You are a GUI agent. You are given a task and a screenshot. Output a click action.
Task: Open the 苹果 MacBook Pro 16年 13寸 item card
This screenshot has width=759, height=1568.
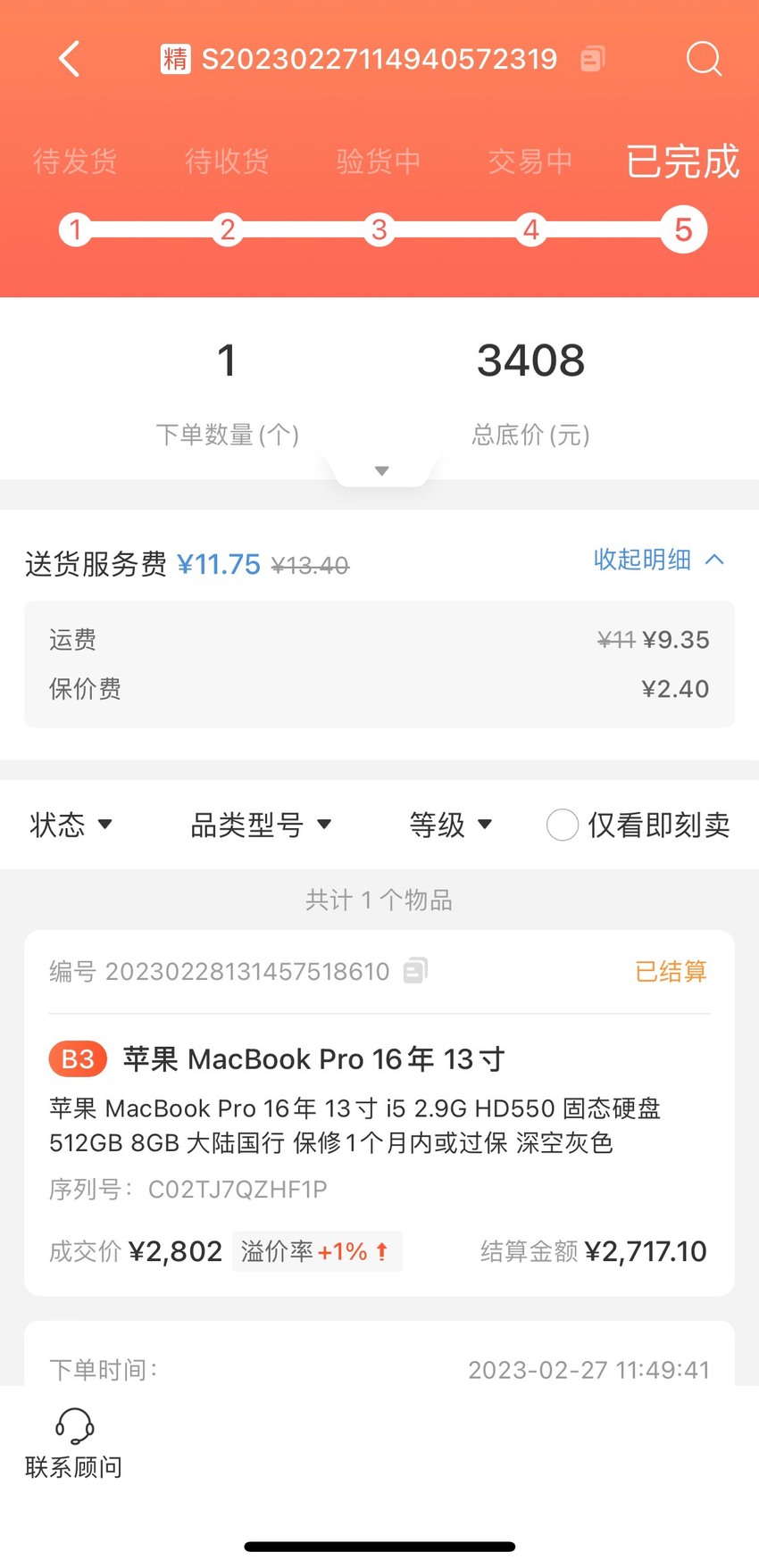pos(379,1113)
